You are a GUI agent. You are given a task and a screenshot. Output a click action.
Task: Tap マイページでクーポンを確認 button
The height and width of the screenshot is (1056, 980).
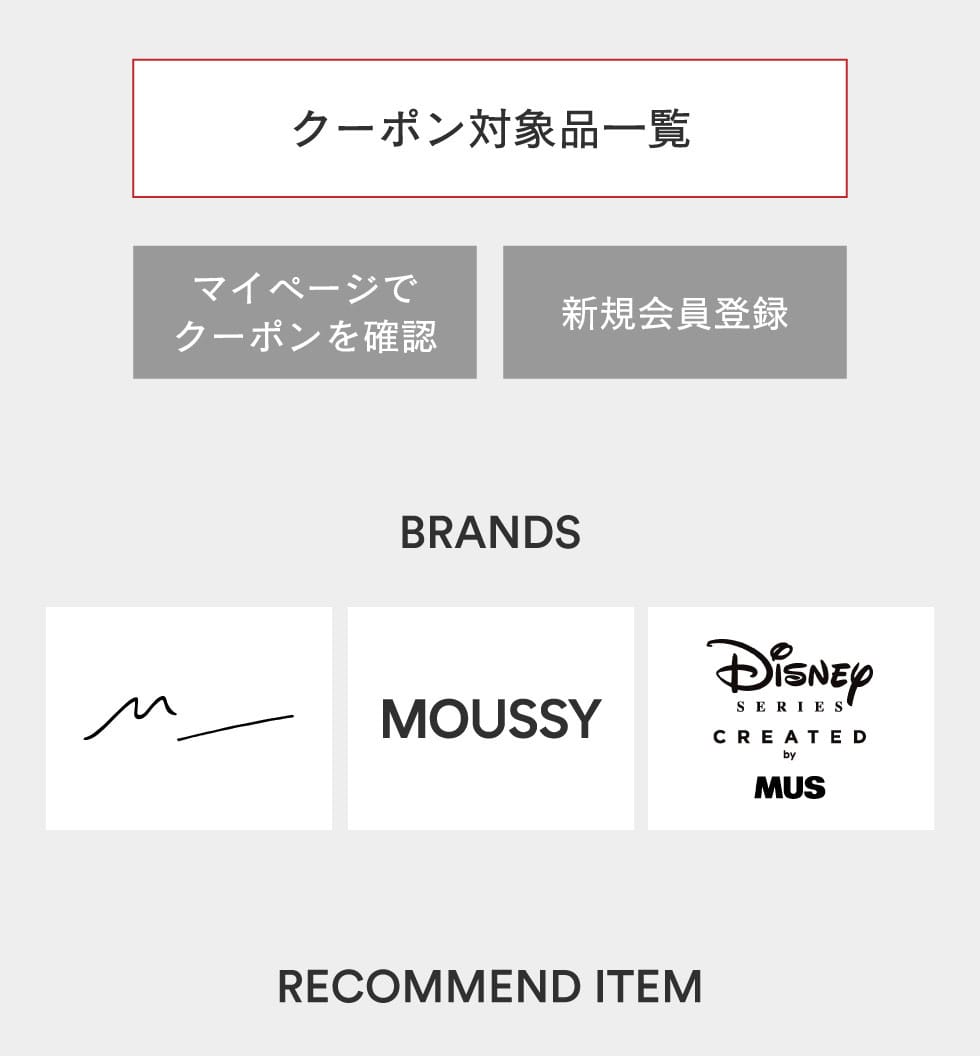click(305, 312)
